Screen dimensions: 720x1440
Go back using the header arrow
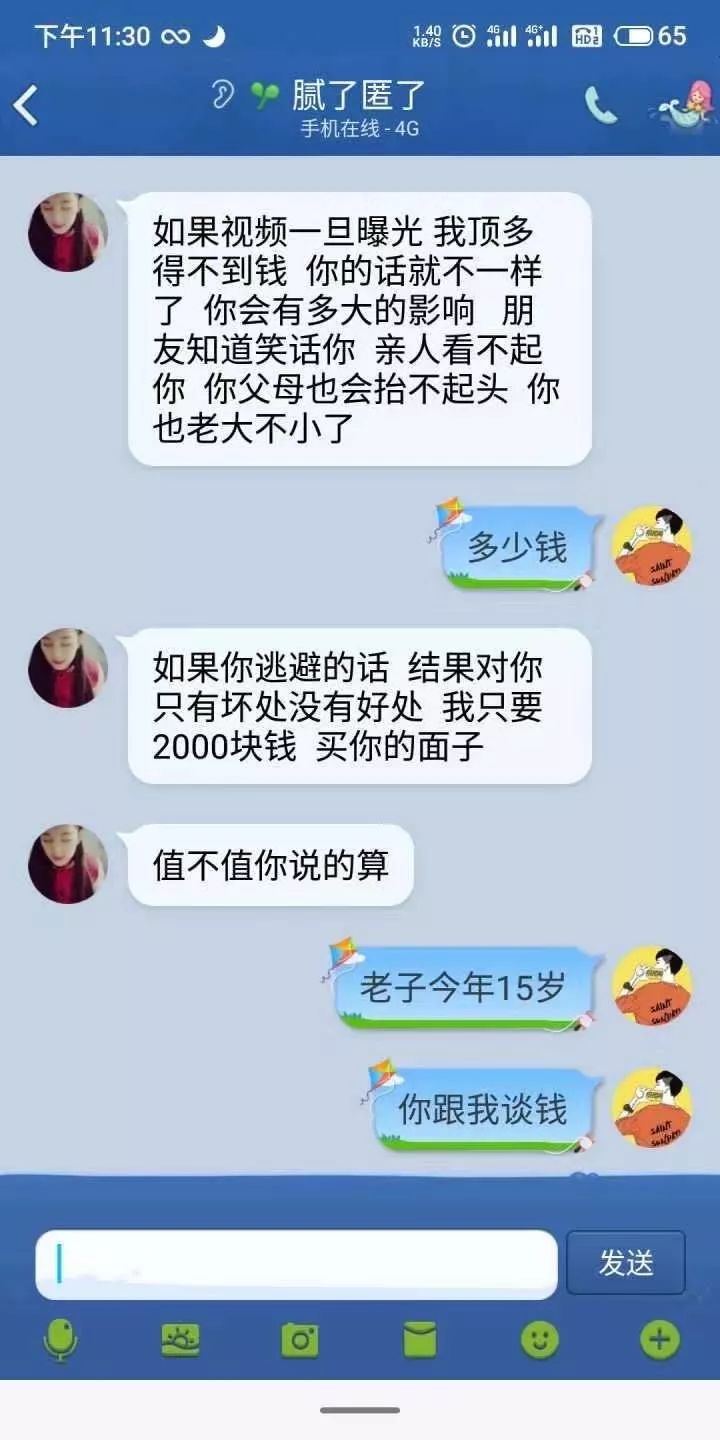(x=26, y=104)
